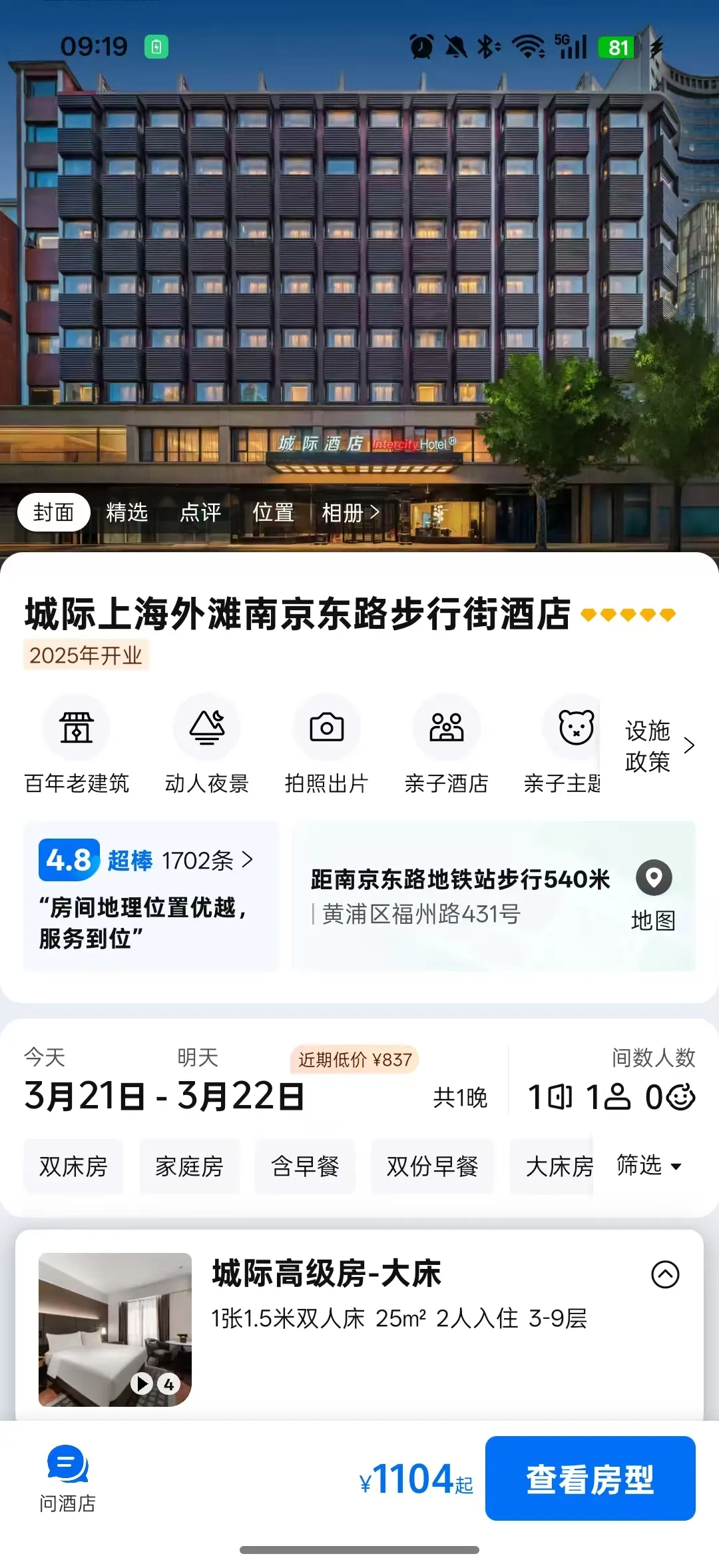Switch to the 点评 reviews tab

coord(200,512)
